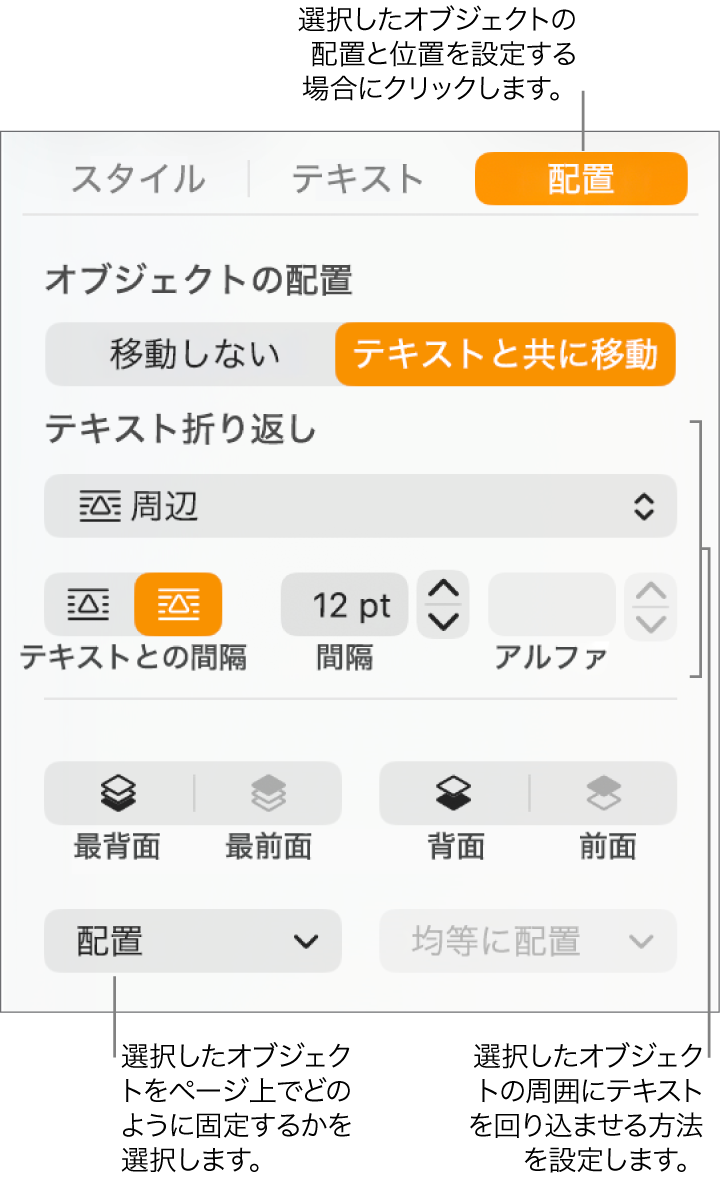The width and height of the screenshot is (721, 1184).
Task: Select the 最前面 (bring to front) icon
Action: (267, 793)
